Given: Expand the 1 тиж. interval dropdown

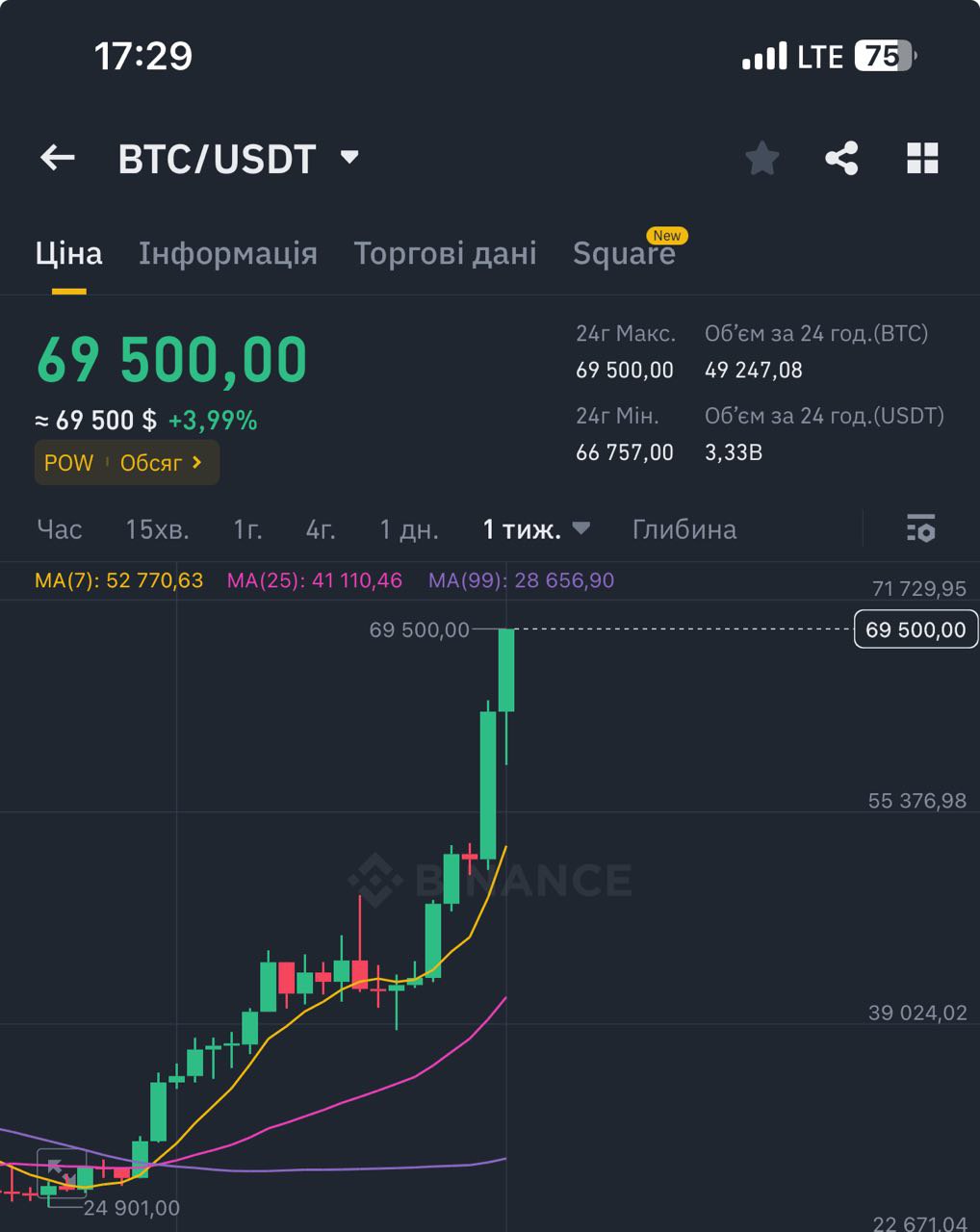Looking at the screenshot, I should pos(535,529).
